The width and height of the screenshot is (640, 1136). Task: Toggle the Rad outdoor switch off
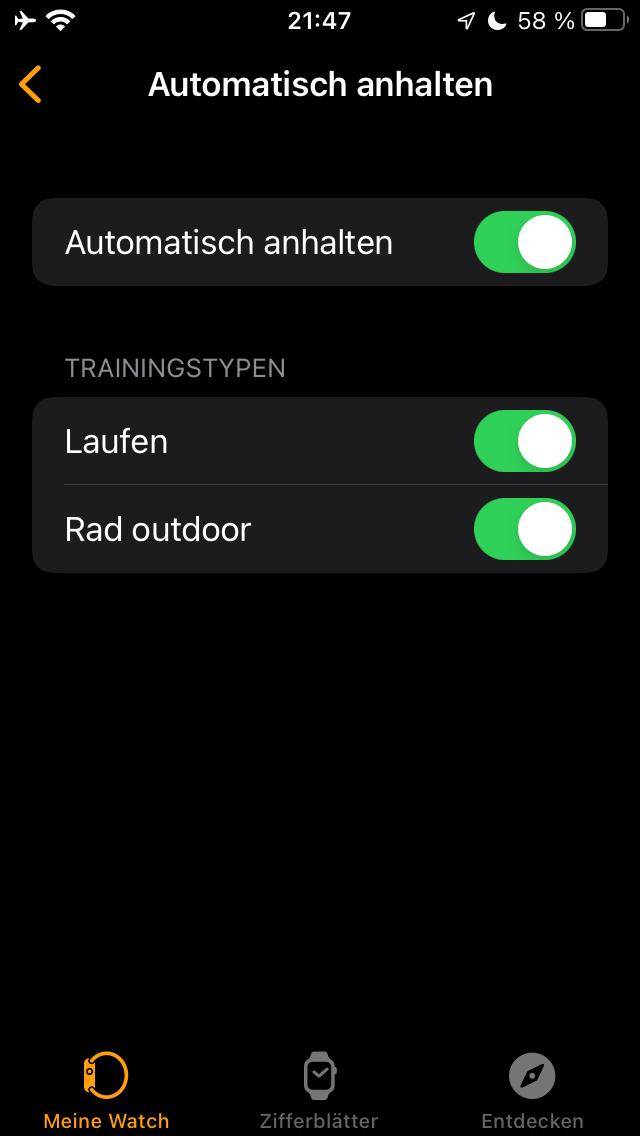pyautogui.click(x=524, y=529)
